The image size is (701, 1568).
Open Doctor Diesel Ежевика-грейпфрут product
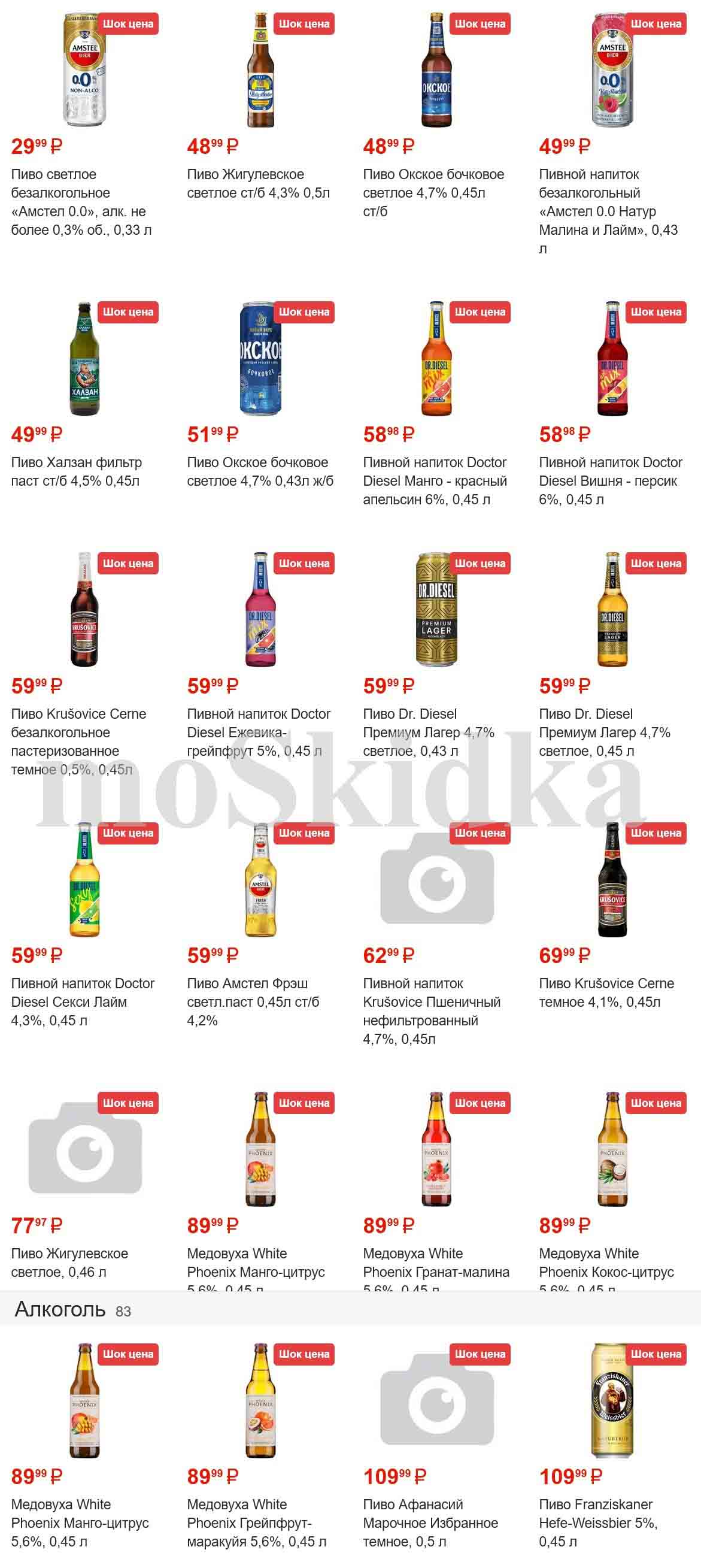[260, 610]
